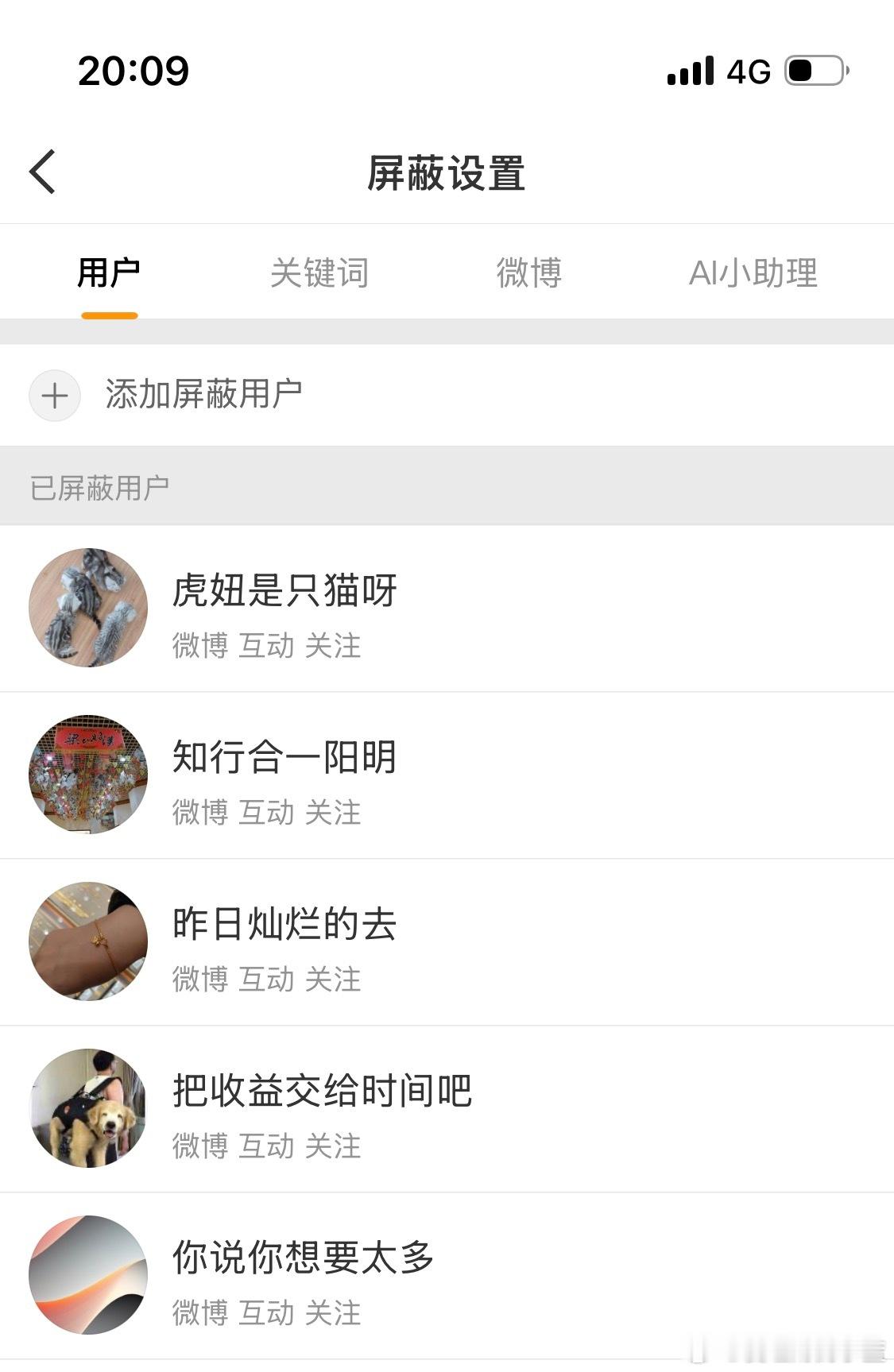Toggle 微博 blocking for 虎妞是只猫呀
Screen dimensions: 894x1372
[x=199, y=647]
